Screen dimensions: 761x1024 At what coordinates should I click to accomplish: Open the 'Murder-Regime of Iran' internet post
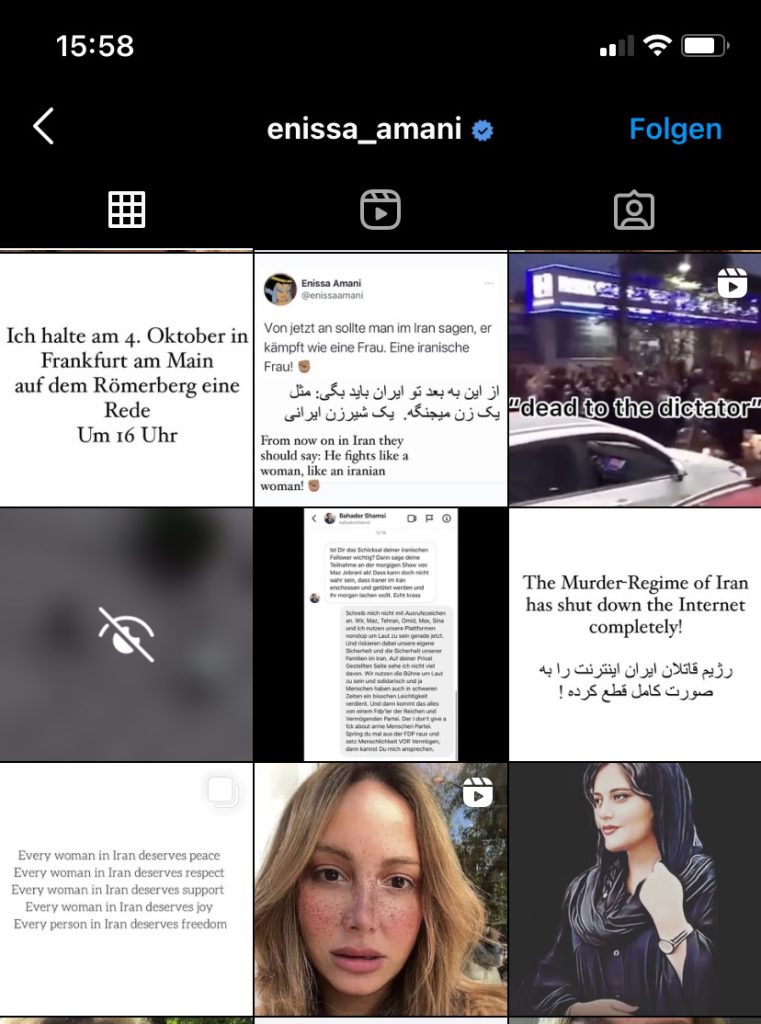click(634, 634)
